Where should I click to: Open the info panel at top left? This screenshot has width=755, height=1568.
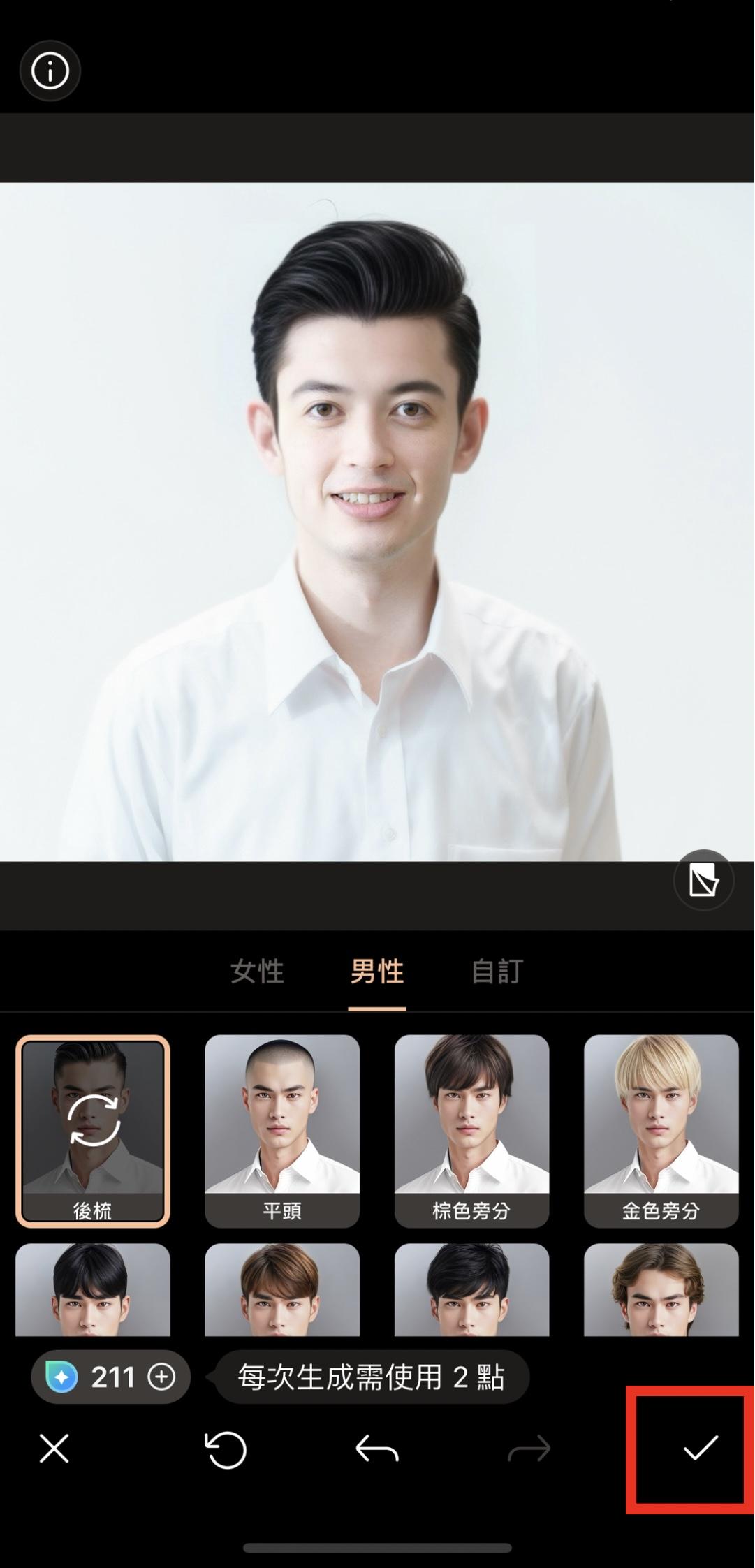point(50,70)
